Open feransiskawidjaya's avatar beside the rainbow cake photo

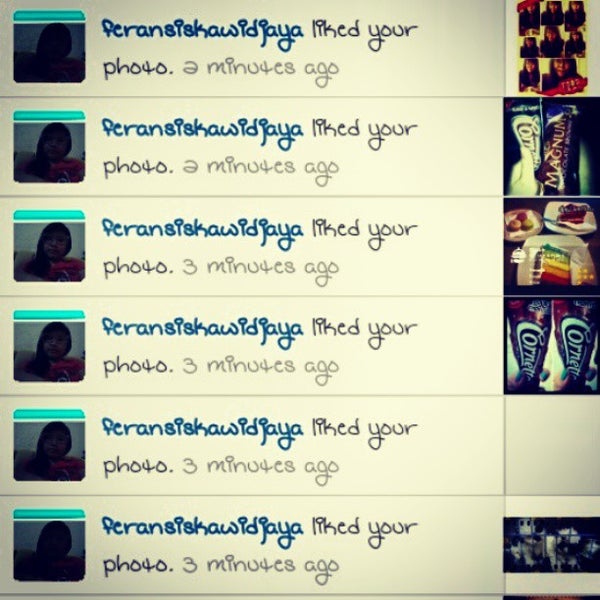pos(49,247)
